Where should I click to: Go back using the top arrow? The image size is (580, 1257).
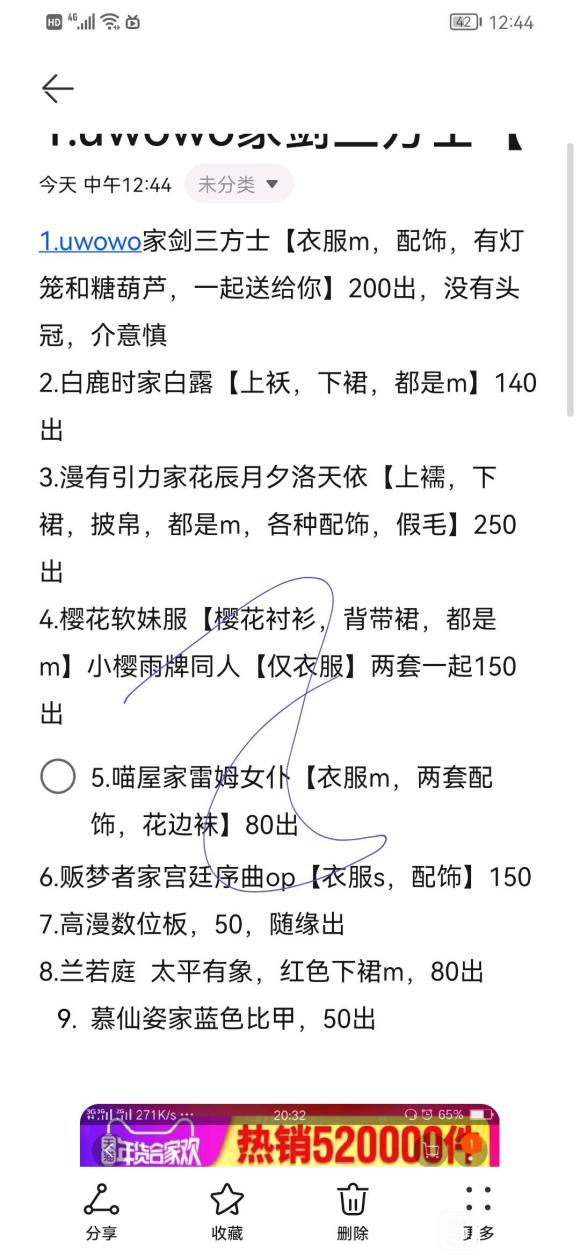click(x=57, y=89)
